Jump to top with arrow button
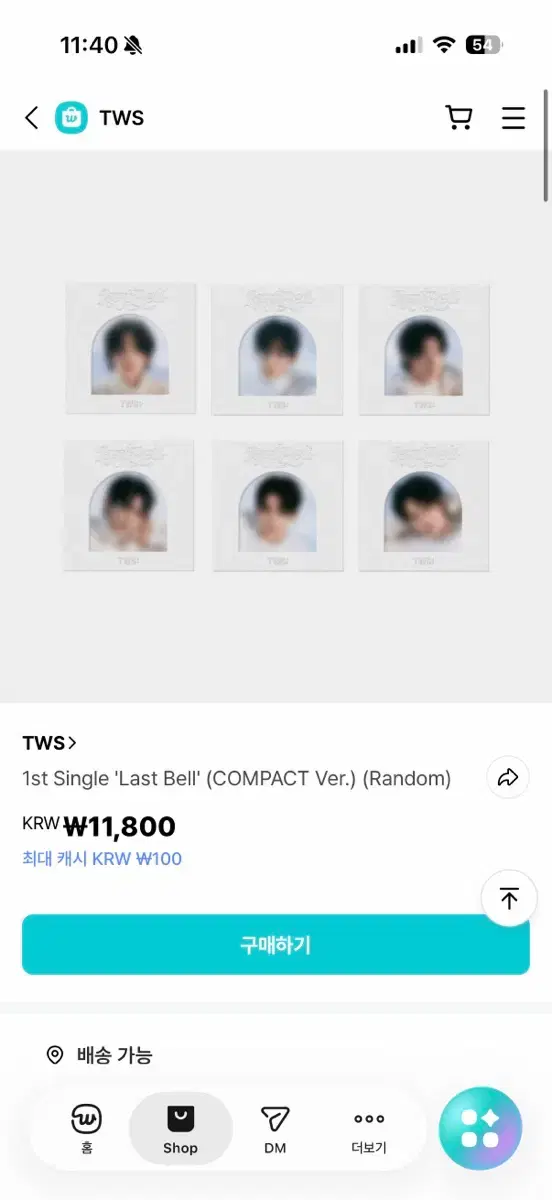The image size is (552, 1200). click(509, 898)
